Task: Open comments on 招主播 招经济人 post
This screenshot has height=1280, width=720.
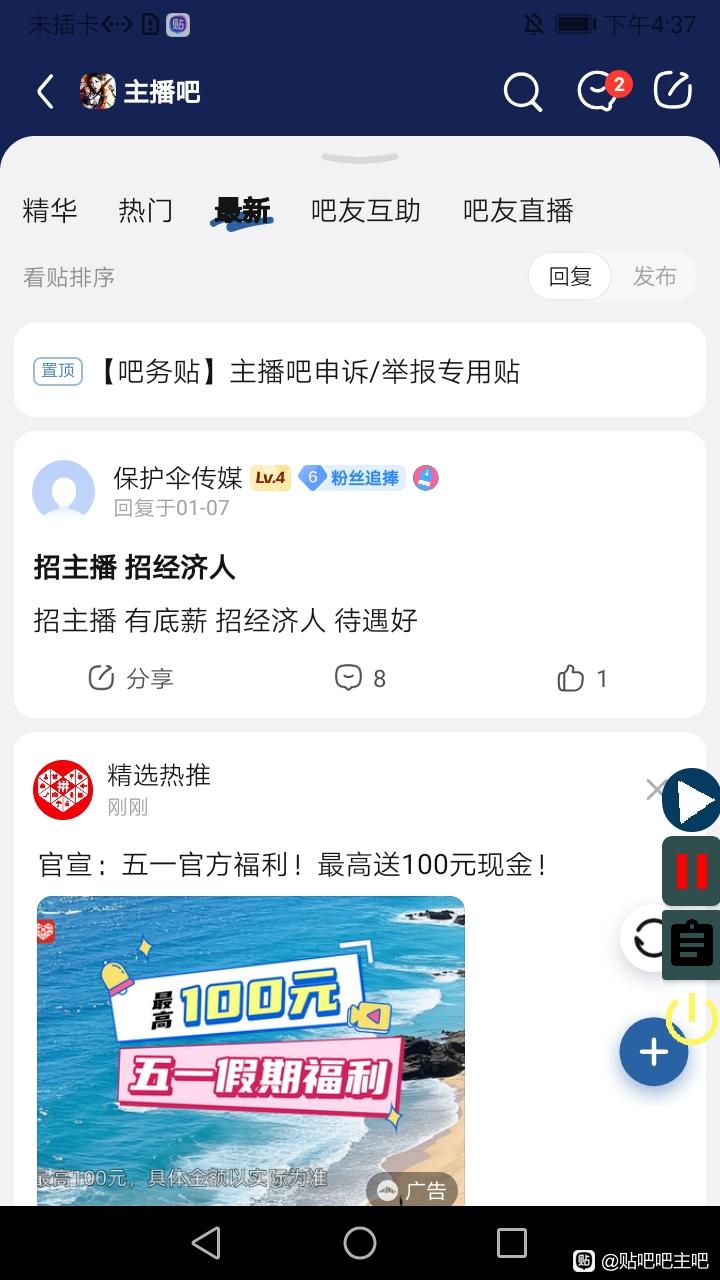Action: tap(360, 679)
